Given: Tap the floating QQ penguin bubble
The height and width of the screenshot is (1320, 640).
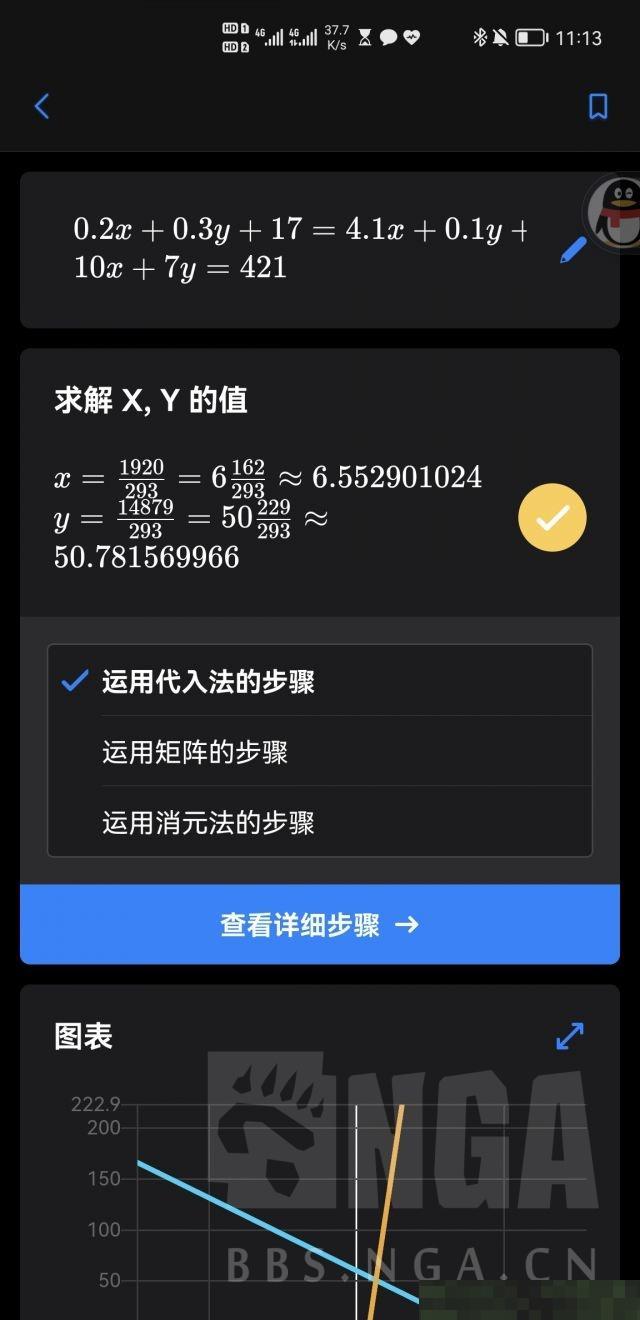Looking at the screenshot, I should tap(614, 214).
